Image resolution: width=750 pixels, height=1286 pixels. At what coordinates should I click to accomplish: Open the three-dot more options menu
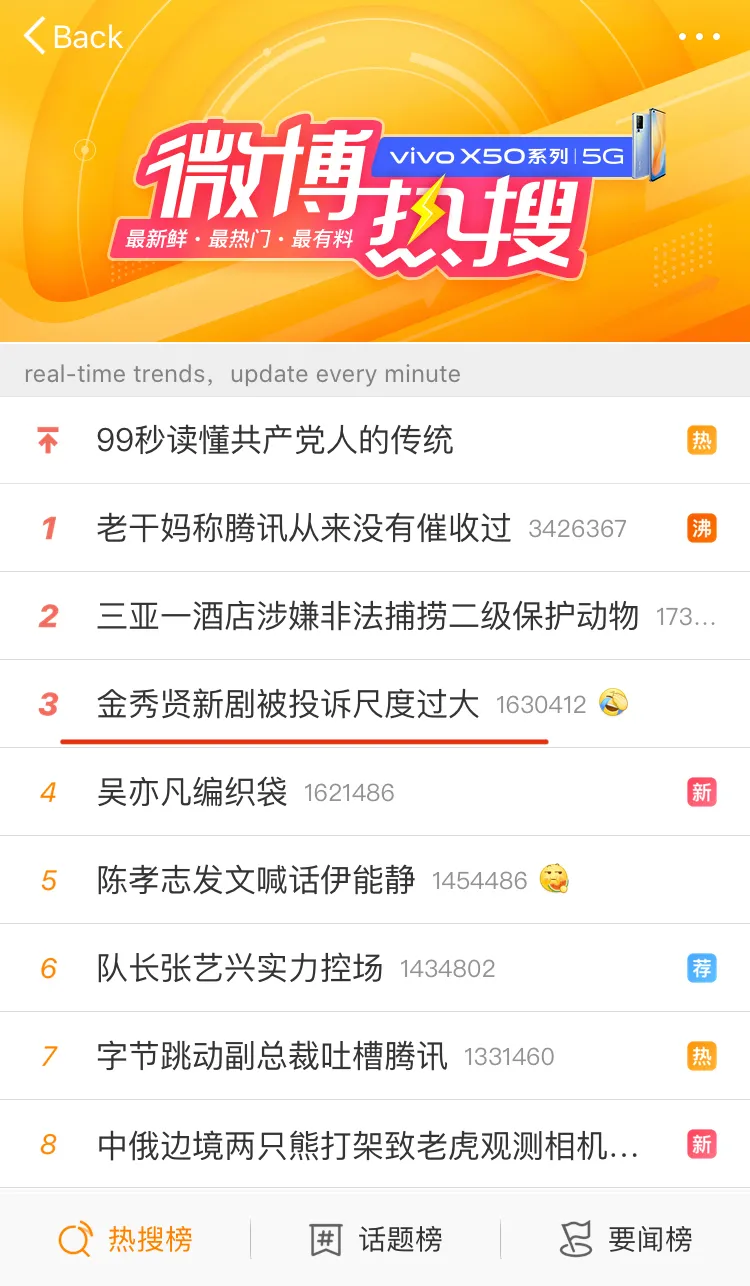click(x=700, y=35)
